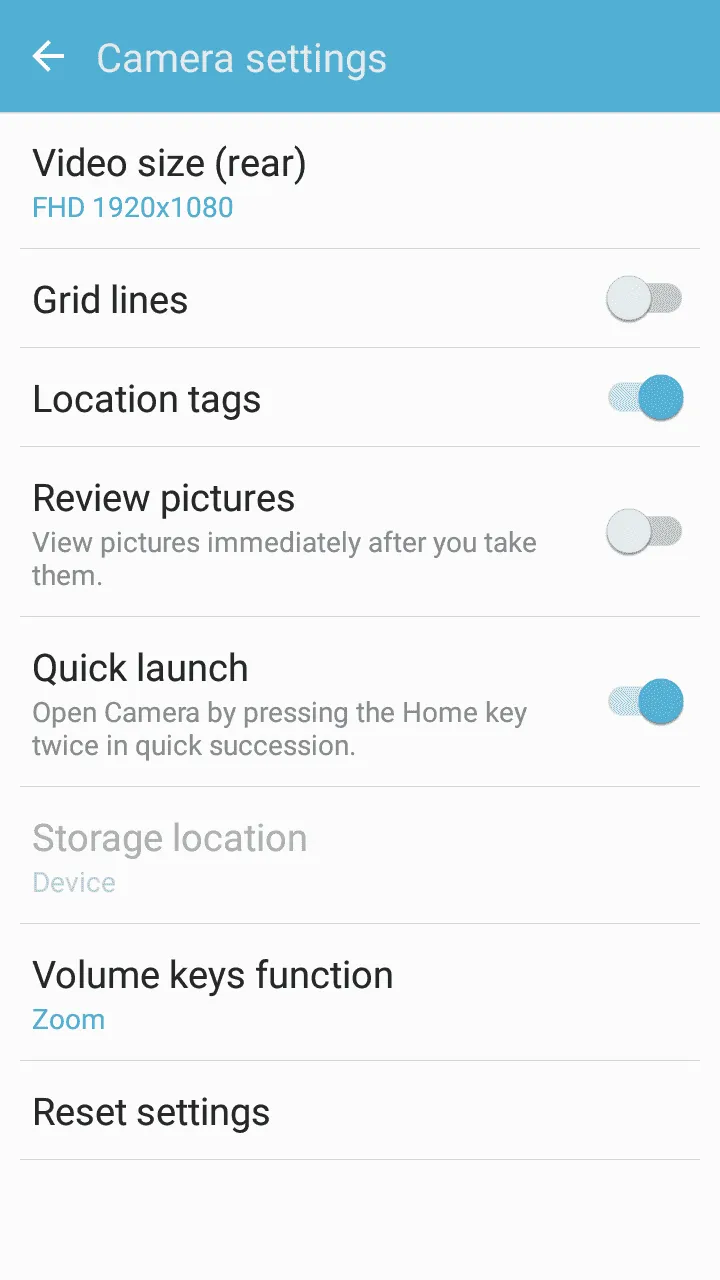This screenshot has width=720, height=1280.
Task: Enable Review pictures
Action: [x=645, y=531]
